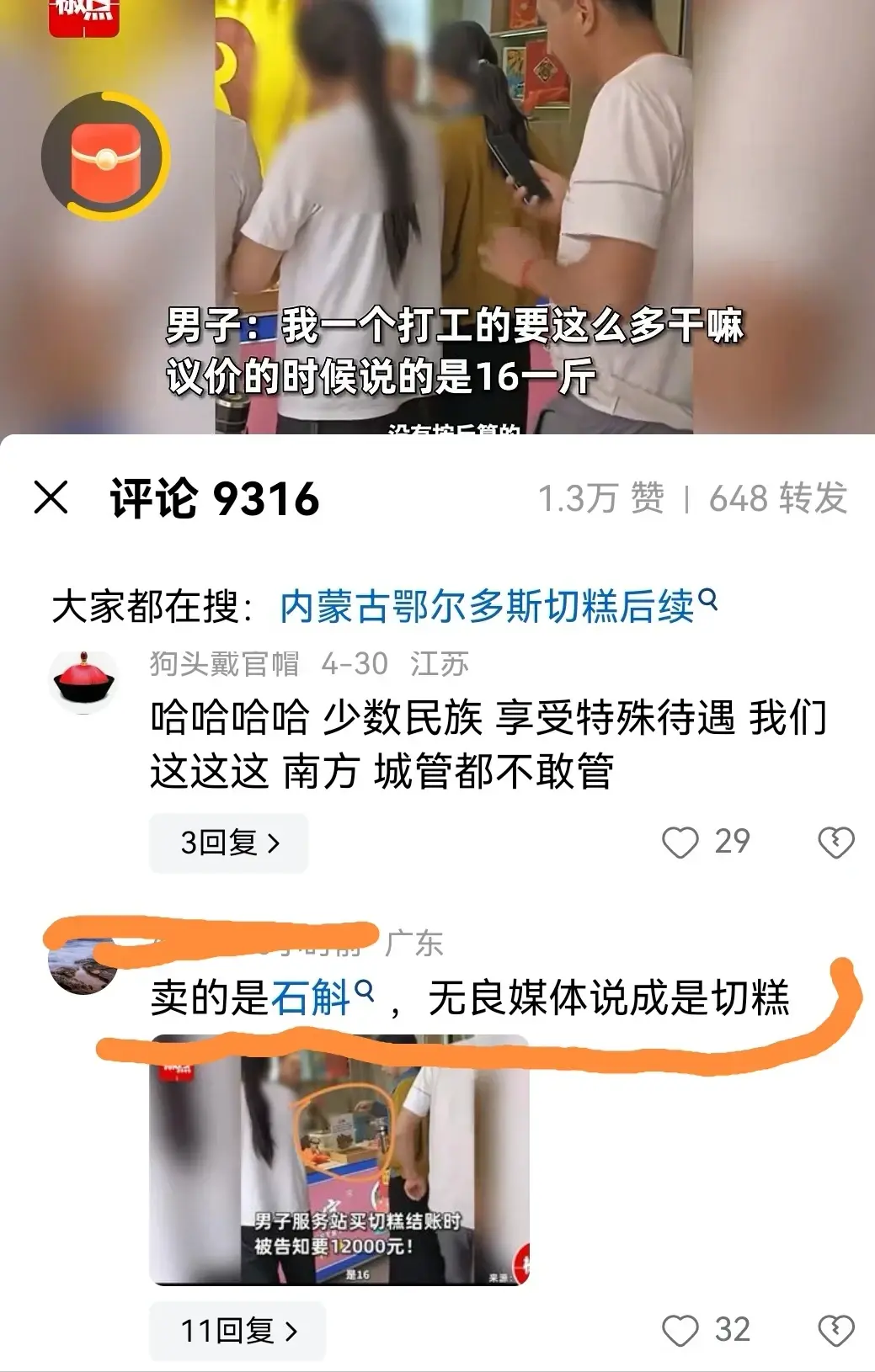Expand the 3回复 replies
Viewport: 875px width, 1372px height.
(229, 843)
